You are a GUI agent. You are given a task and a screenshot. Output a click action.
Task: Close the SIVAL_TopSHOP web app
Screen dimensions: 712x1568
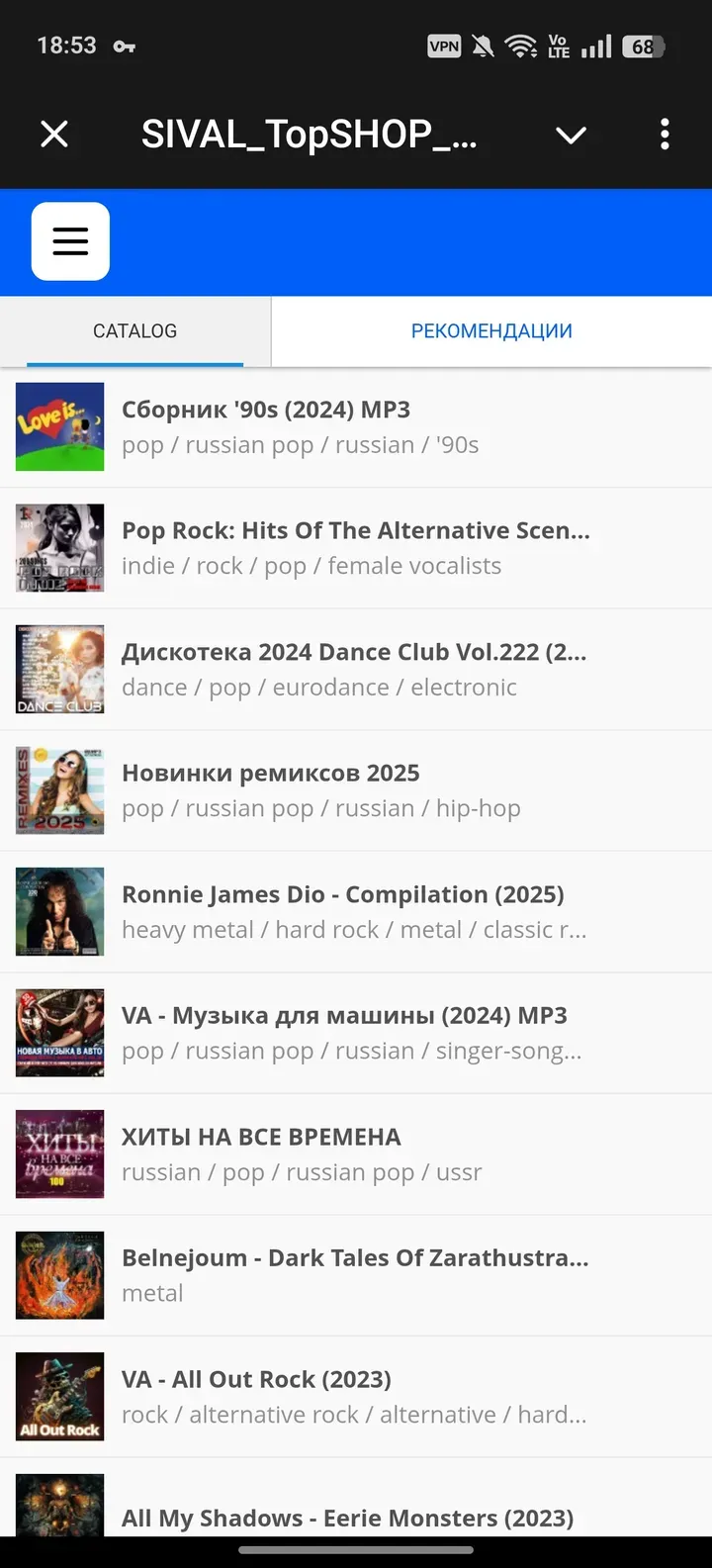(54, 134)
